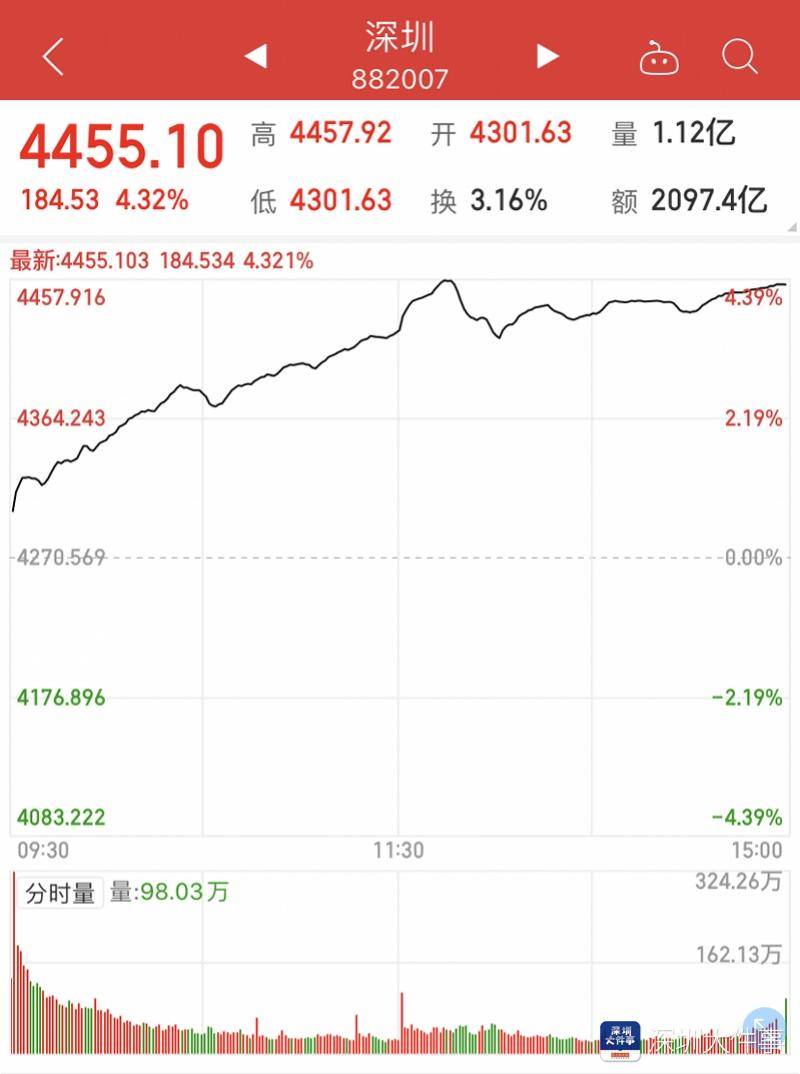Open the robot assistant icon
Viewport: 800px width, 1074px height.
pyautogui.click(x=659, y=58)
